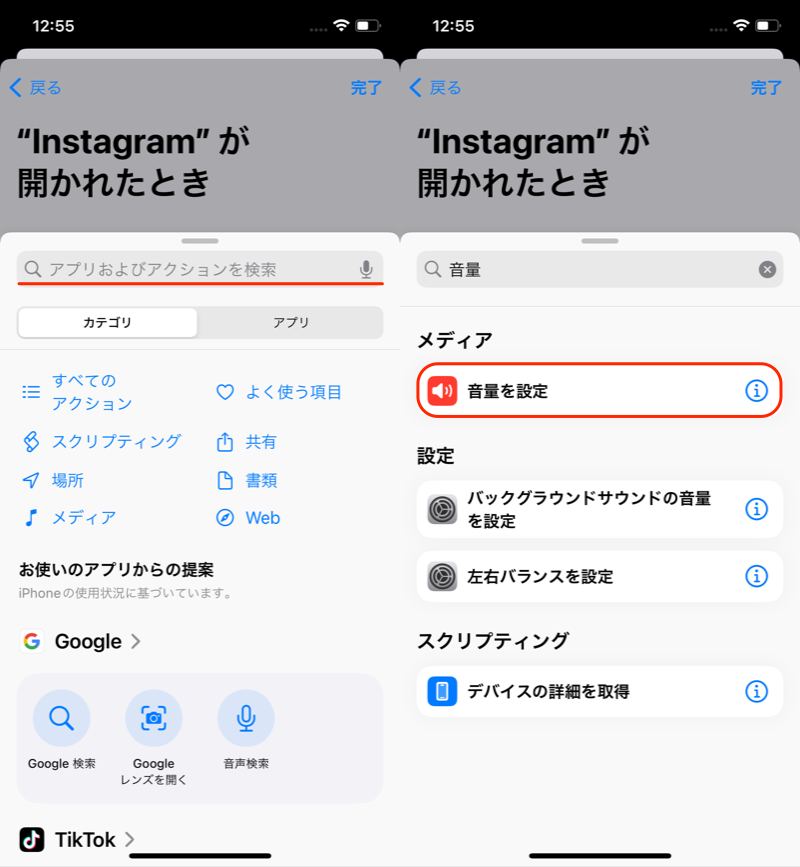This screenshot has width=800, height=867.
Task: Choose the Google 検索 action
Action: (x=62, y=730)
